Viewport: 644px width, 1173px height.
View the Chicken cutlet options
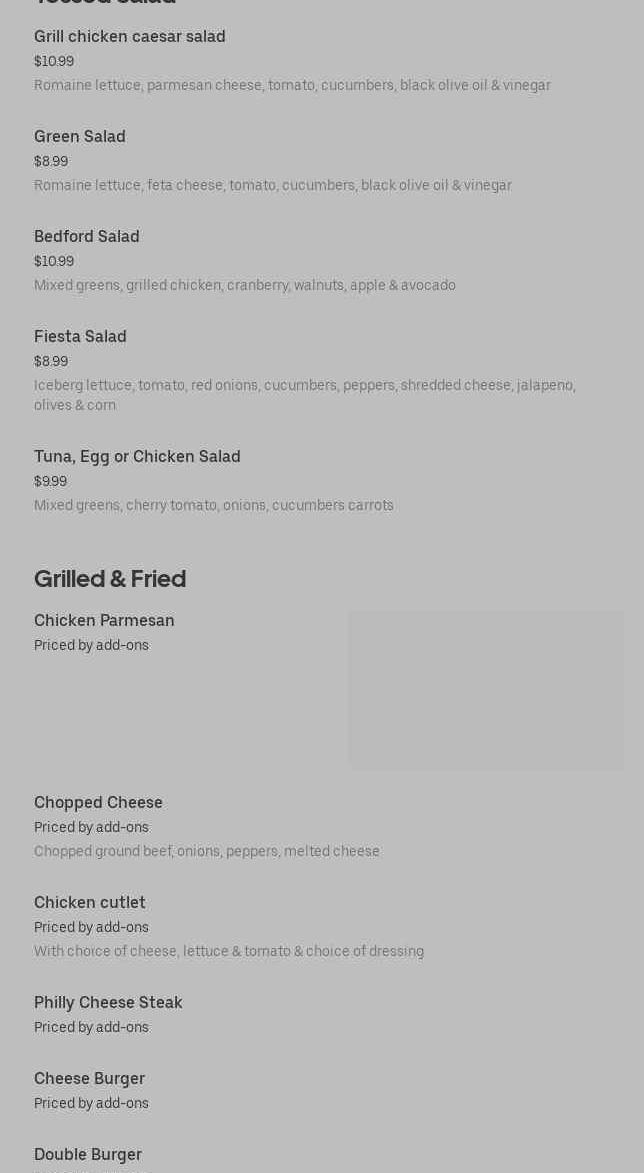point(90,903)
